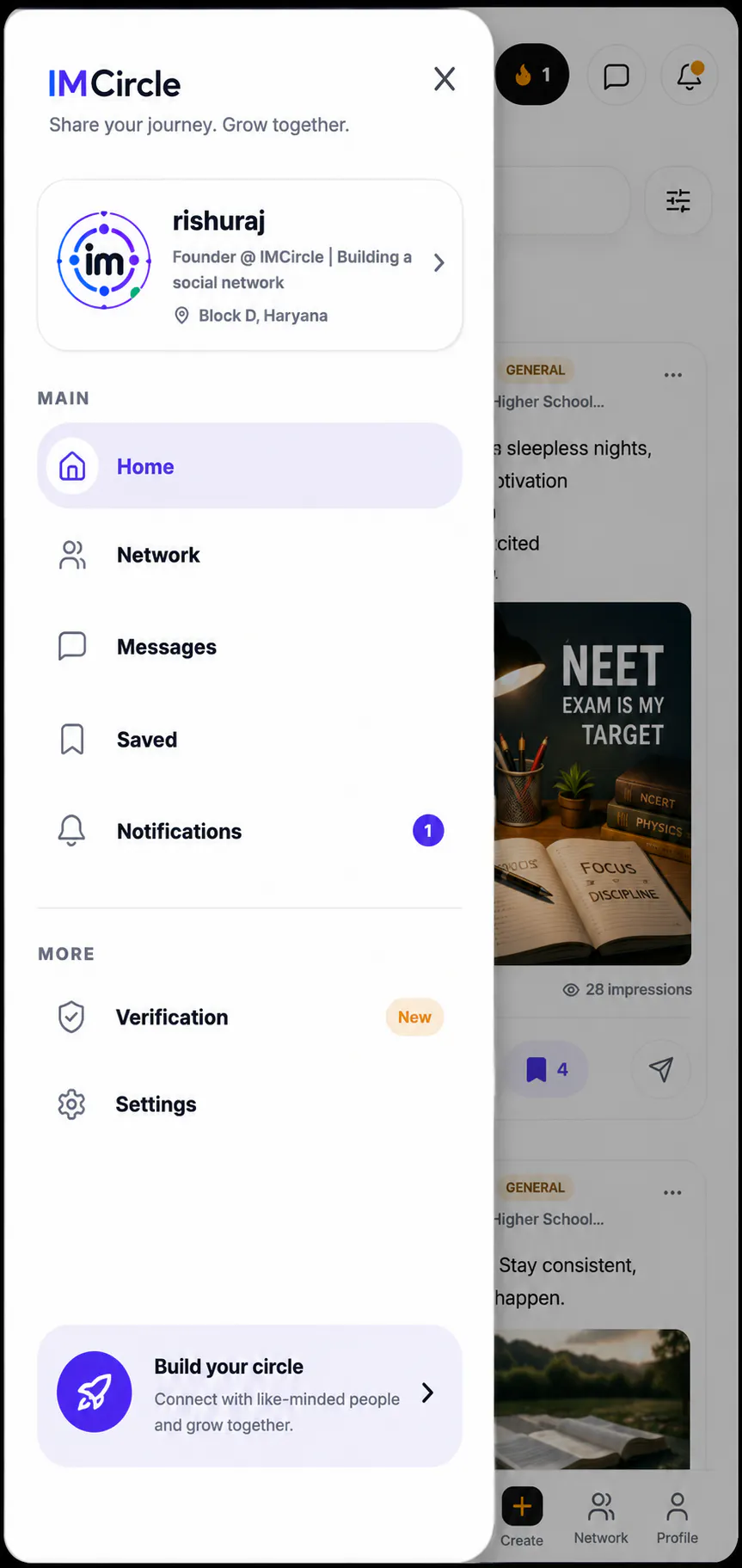
Task: Open overflow menu on the NEET post
Action: tap(673, 375)
